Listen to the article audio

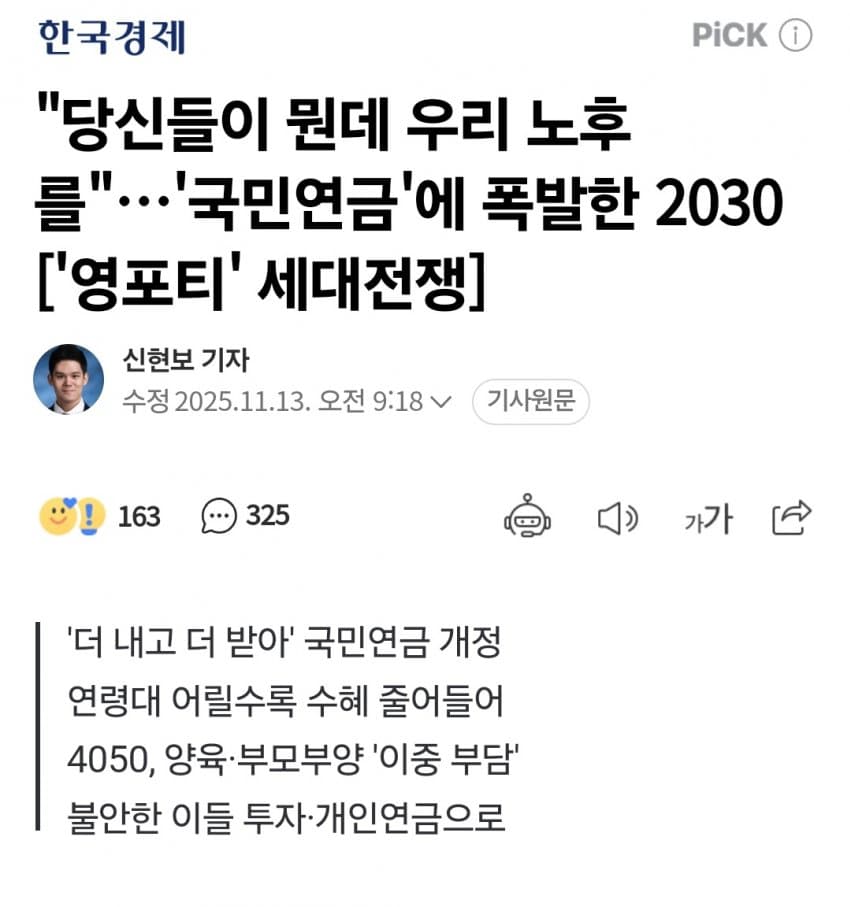(616, 518)
